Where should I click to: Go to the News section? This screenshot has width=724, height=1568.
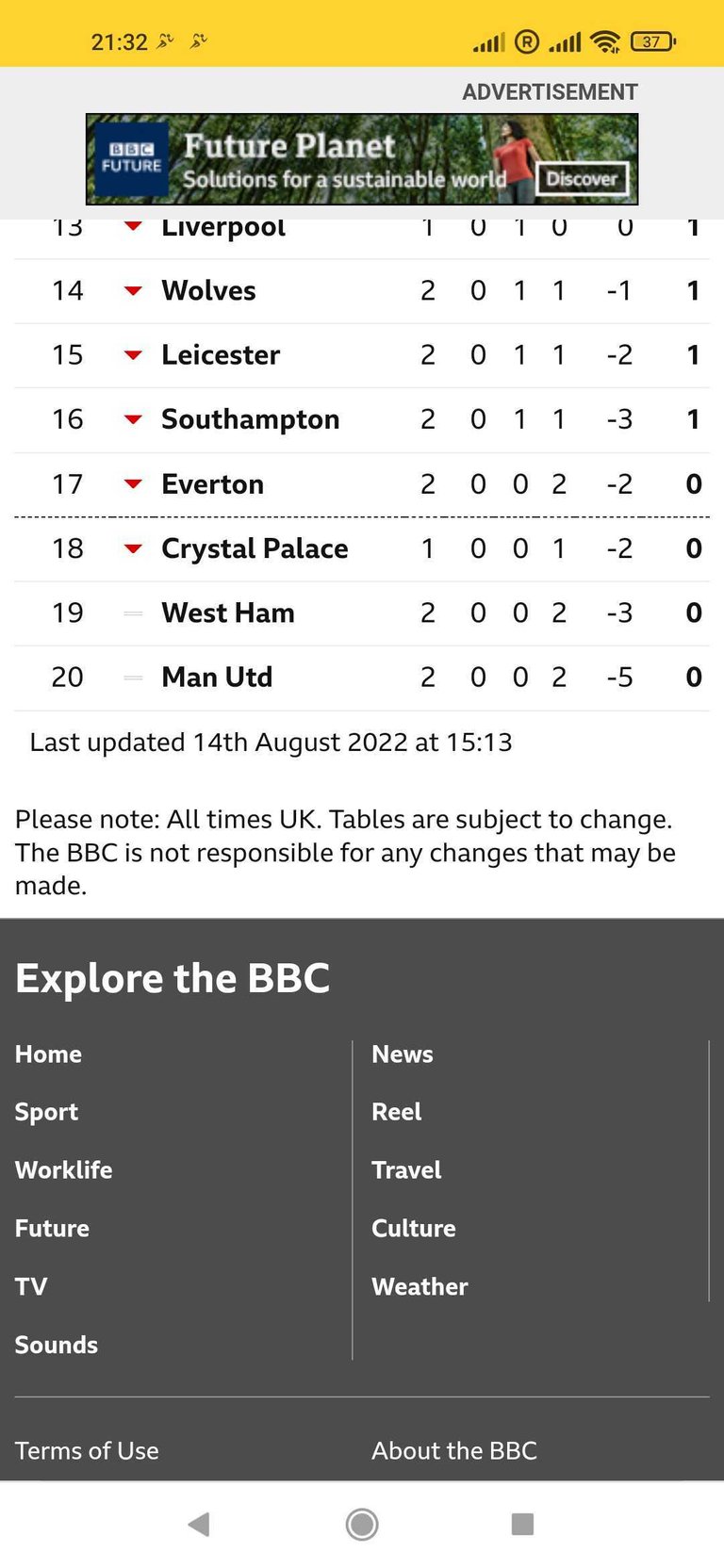403,1053
